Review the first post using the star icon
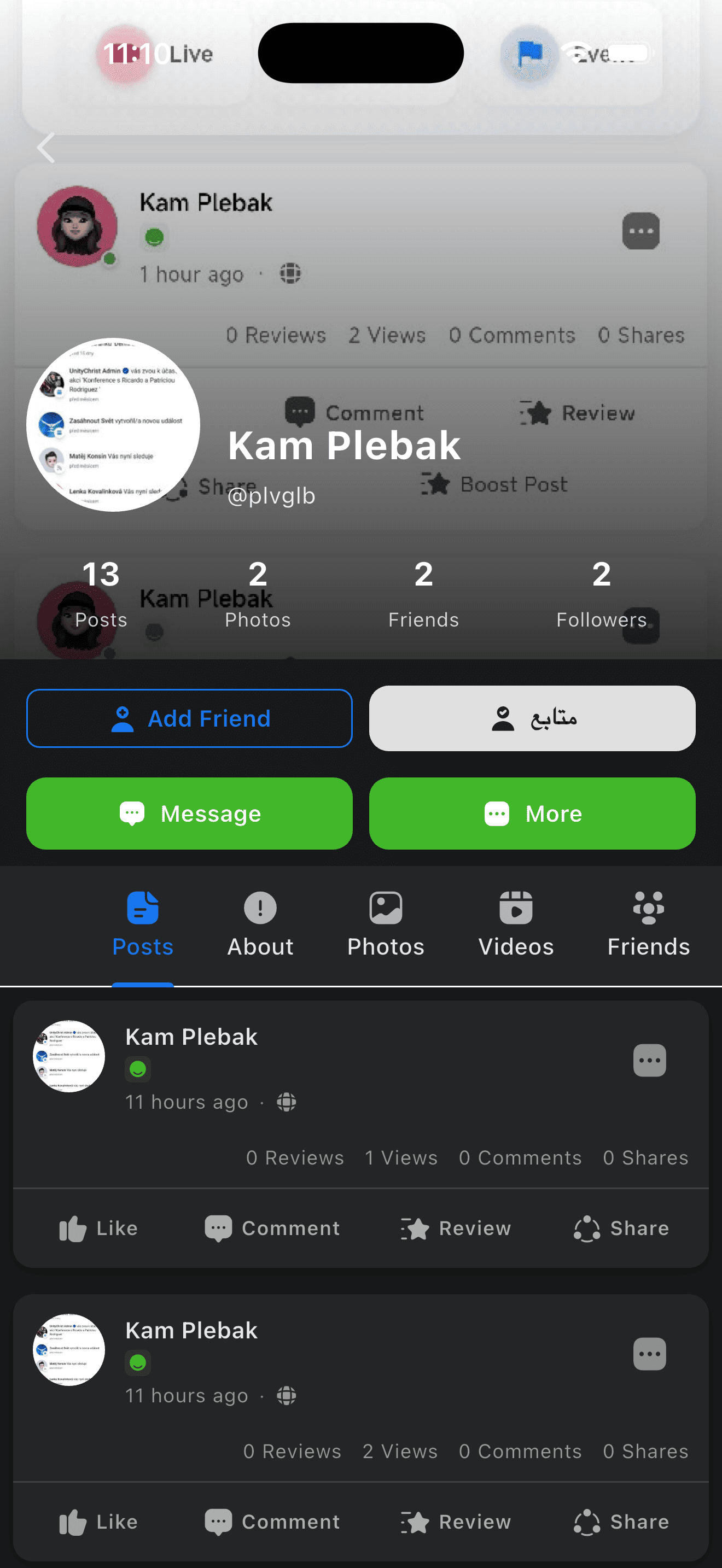722x1568 pixels. [x=456, y=1228]
